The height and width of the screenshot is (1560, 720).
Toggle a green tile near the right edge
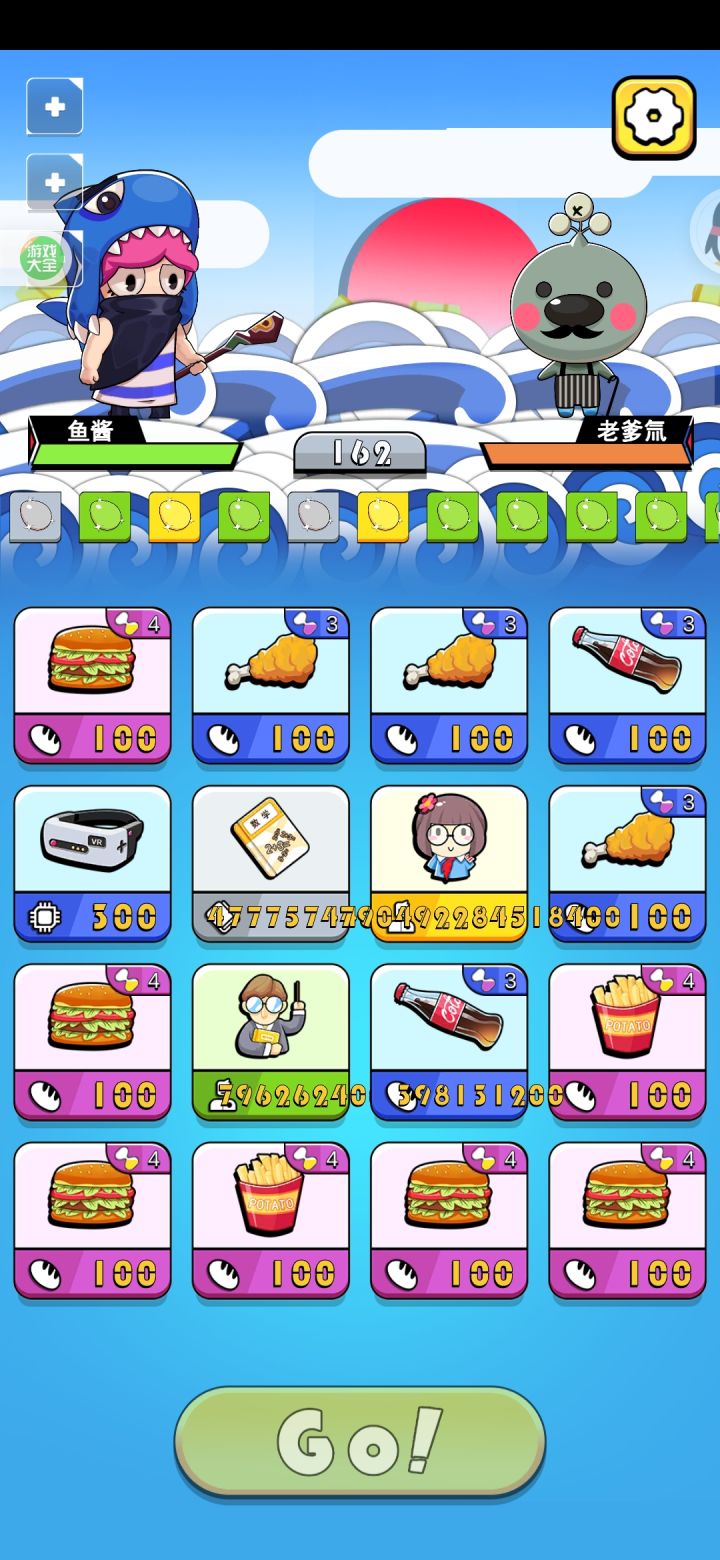click(x=660, y=516)
